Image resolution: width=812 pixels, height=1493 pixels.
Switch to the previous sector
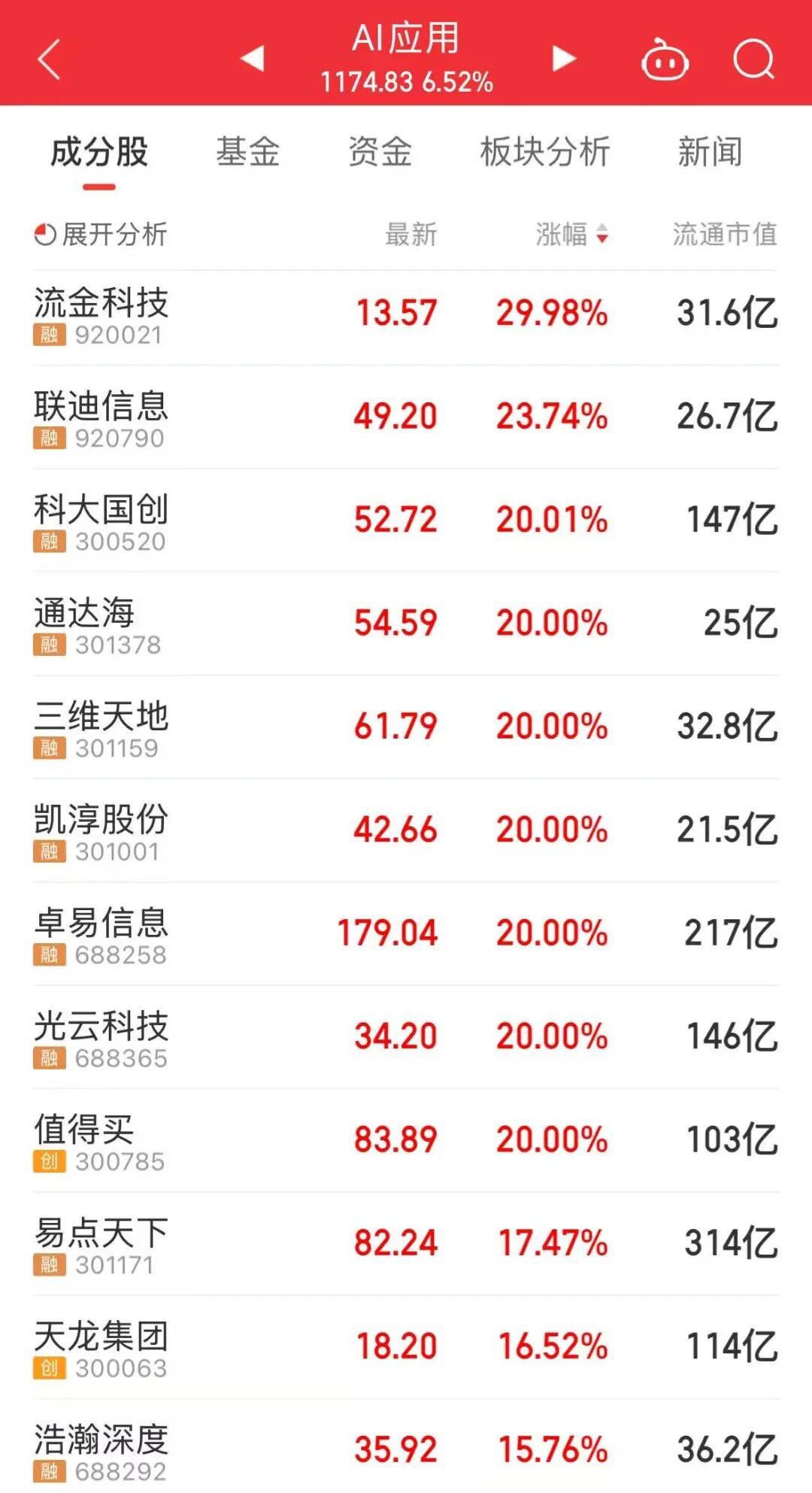pyautogui.click(x=253, y=58)
